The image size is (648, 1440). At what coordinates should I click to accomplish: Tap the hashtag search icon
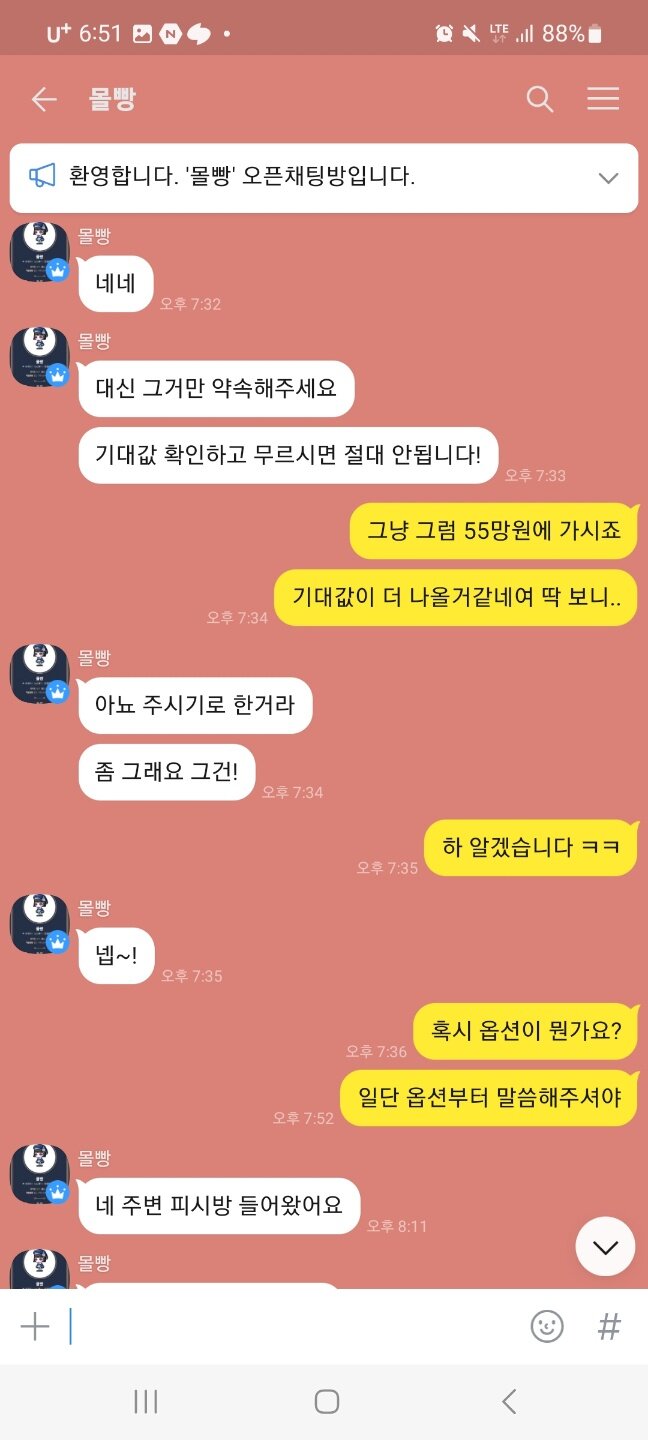(x=609, y=1327)
